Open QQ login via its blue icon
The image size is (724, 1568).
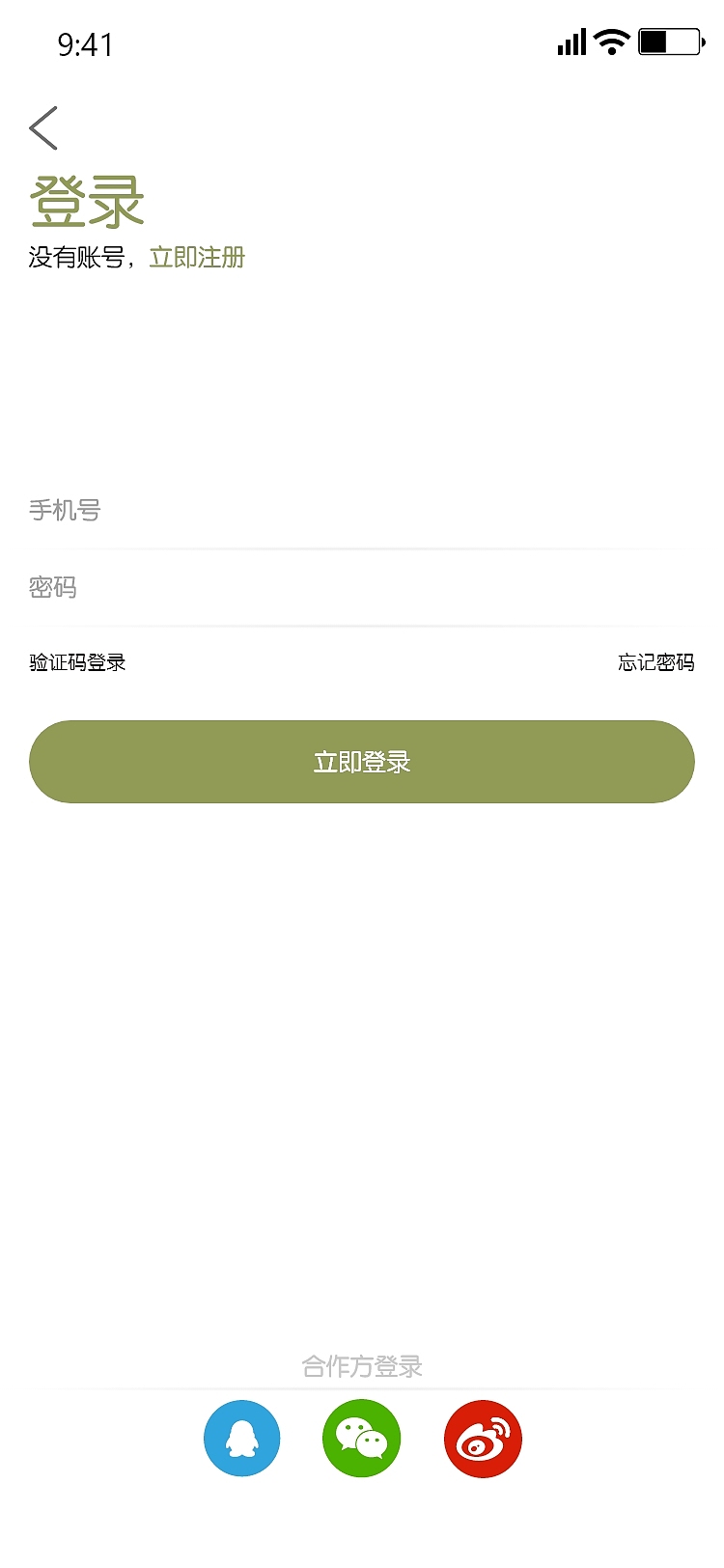(241, 1438)
